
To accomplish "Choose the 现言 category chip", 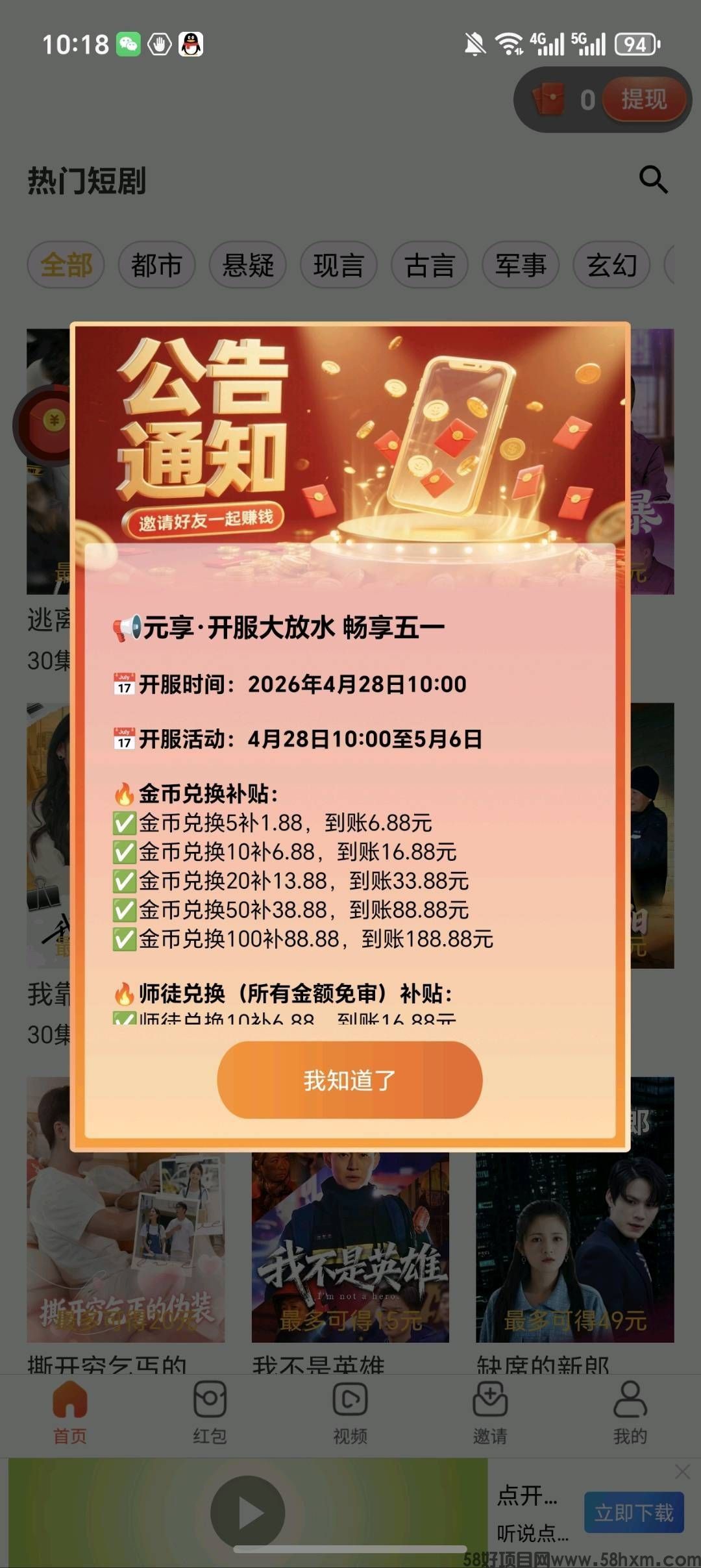I will coord(338,265).
